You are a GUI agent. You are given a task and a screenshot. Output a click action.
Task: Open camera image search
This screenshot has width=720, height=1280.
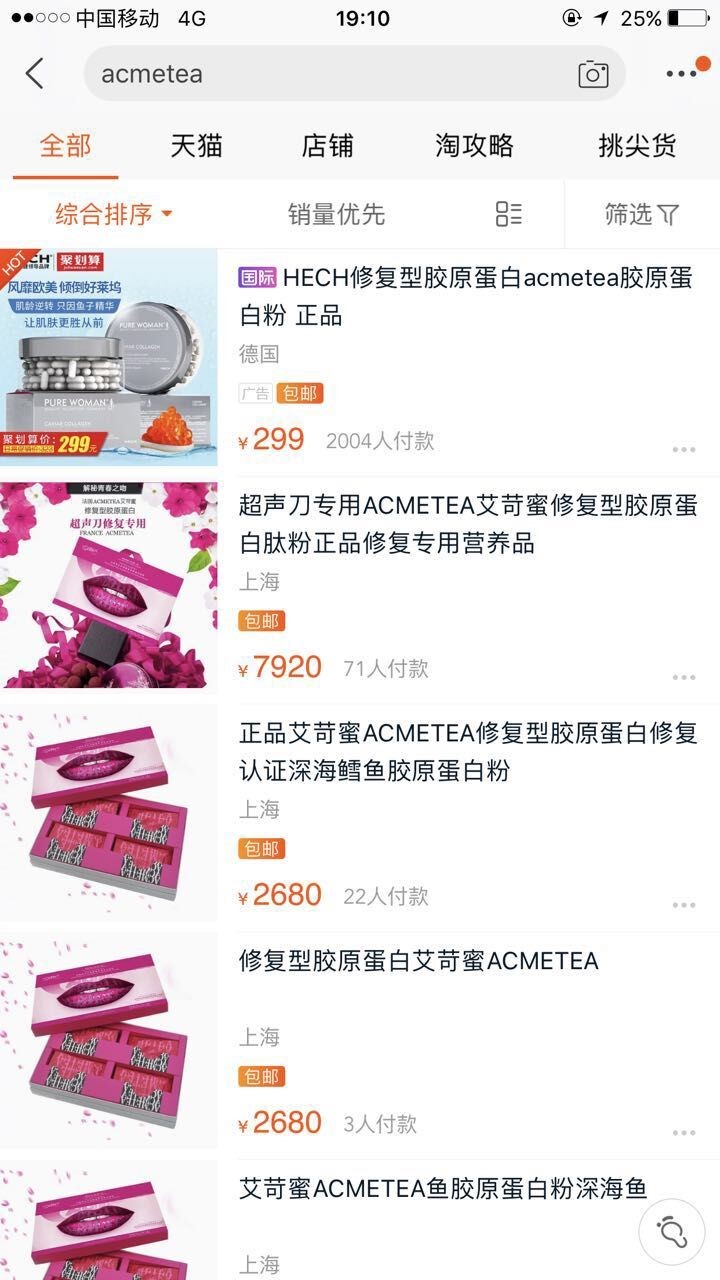(x=593, y=74)
